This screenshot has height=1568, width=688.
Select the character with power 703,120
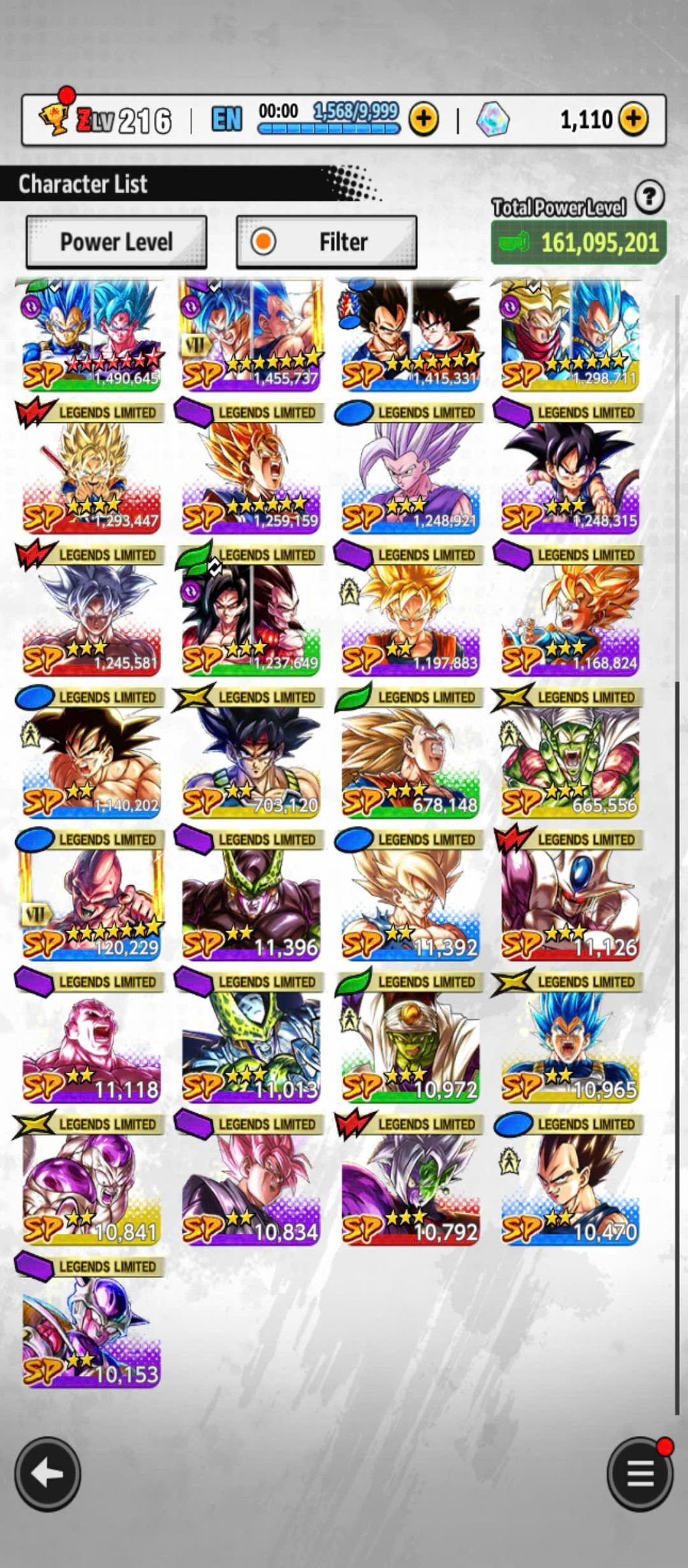click(251, 762)
